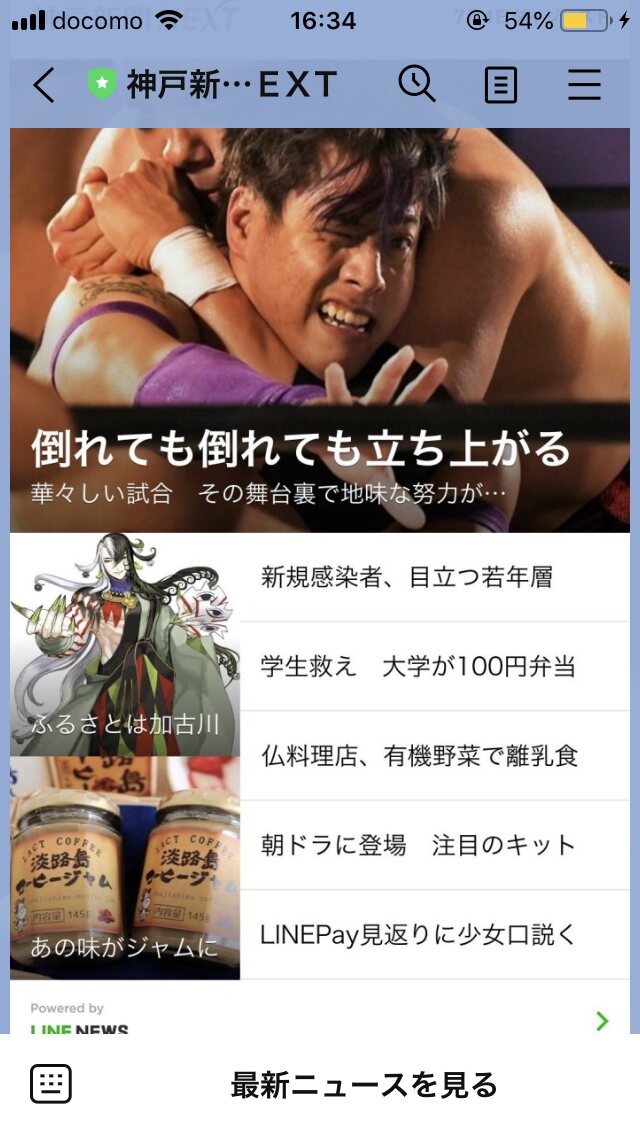The height and width of the screenshot is (1136, 640).
Task: Tap 最新ニュースを見る
Action: click(364, 1084)
